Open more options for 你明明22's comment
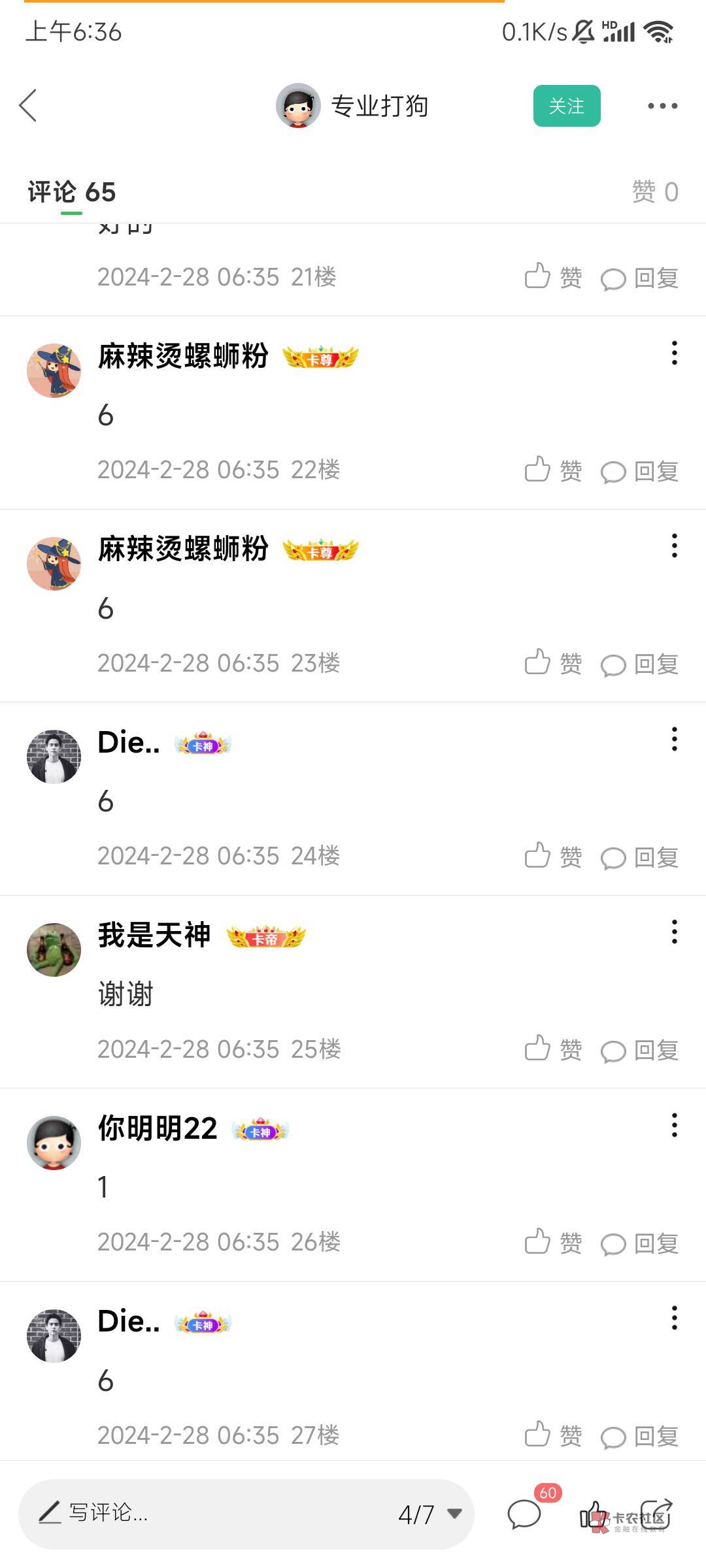Screen dimensions: 706x1568 coord(674,1126)
